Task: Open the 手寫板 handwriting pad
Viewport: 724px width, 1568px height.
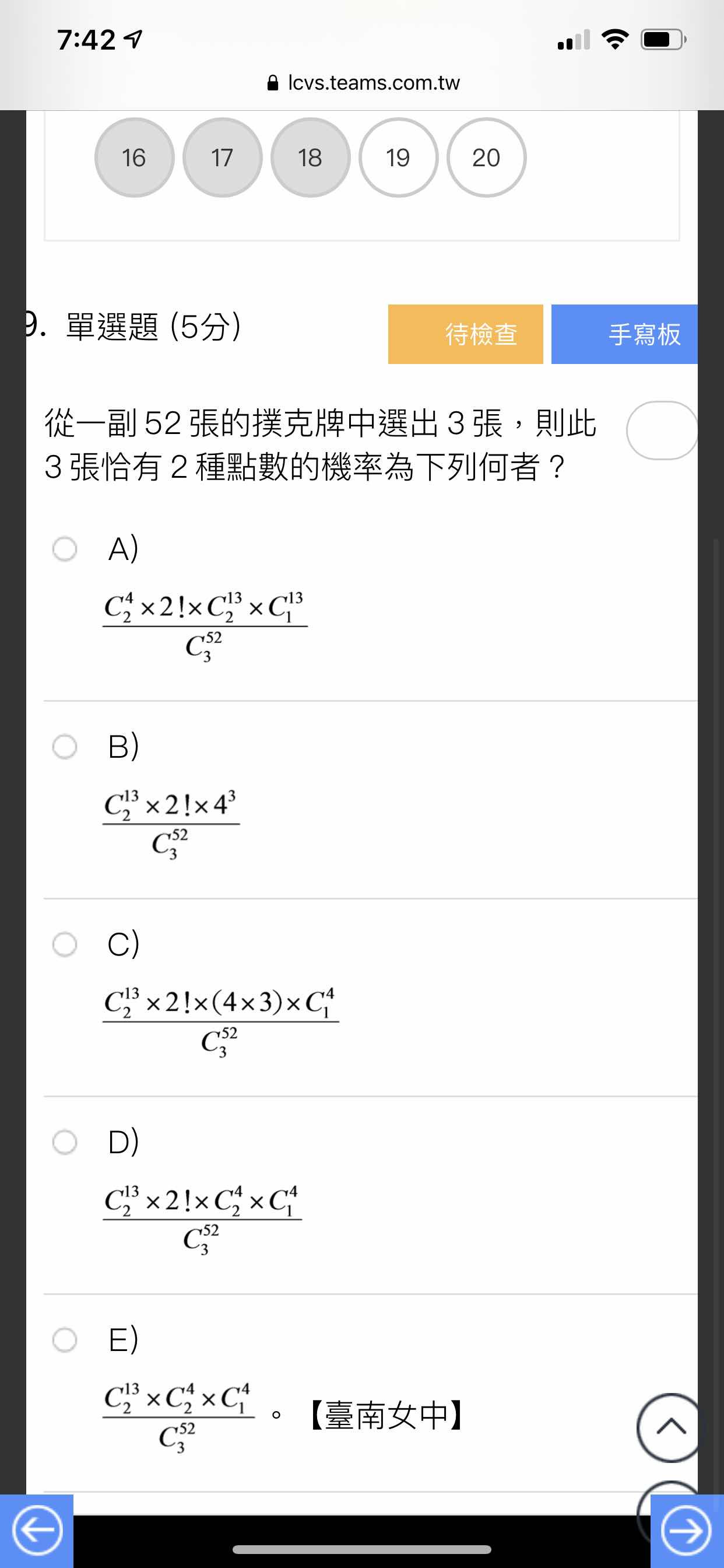Action: [x=624, y=334]
